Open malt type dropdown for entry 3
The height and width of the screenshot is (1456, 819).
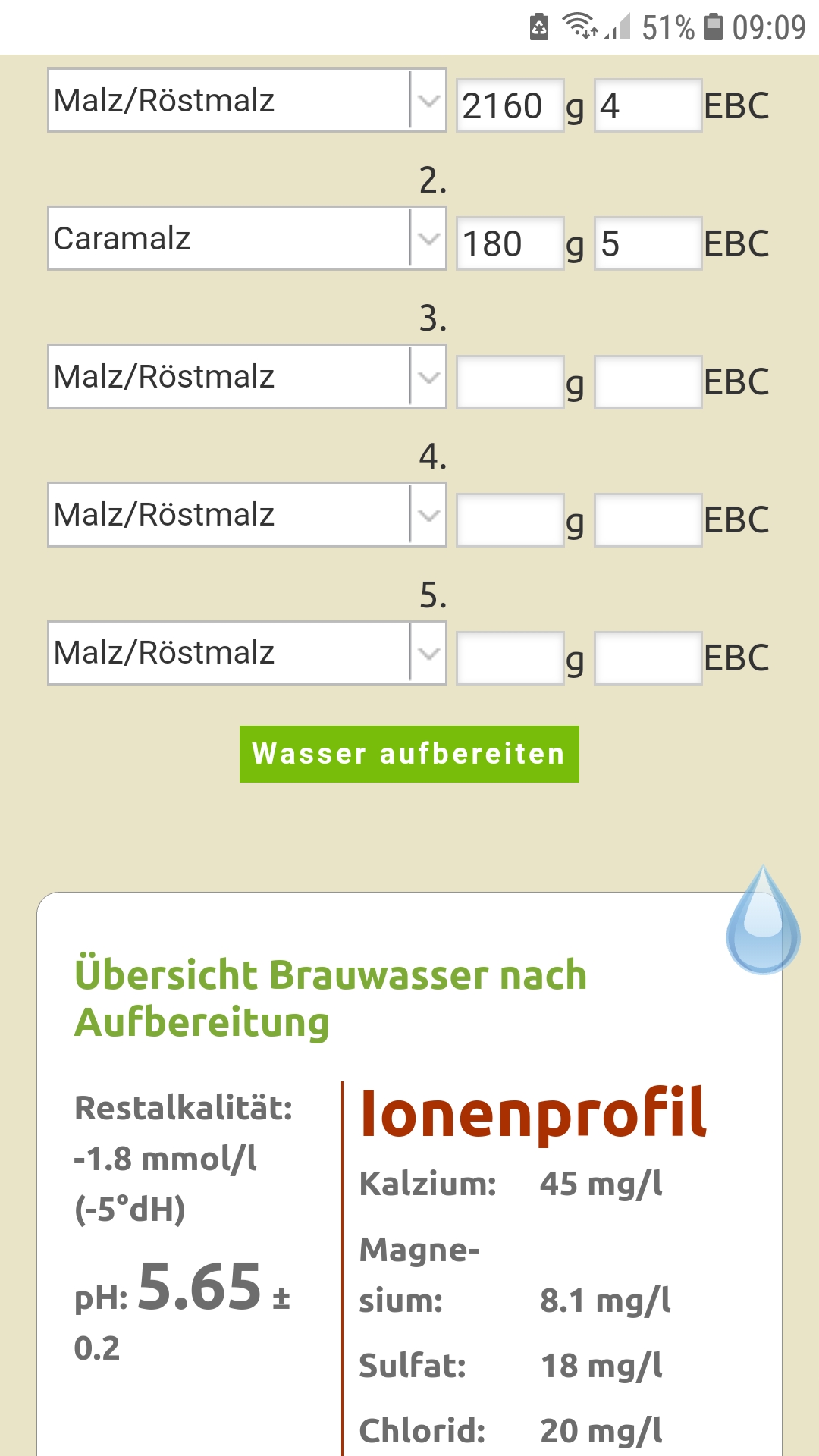pyautogui.click(x=246, y=376)
